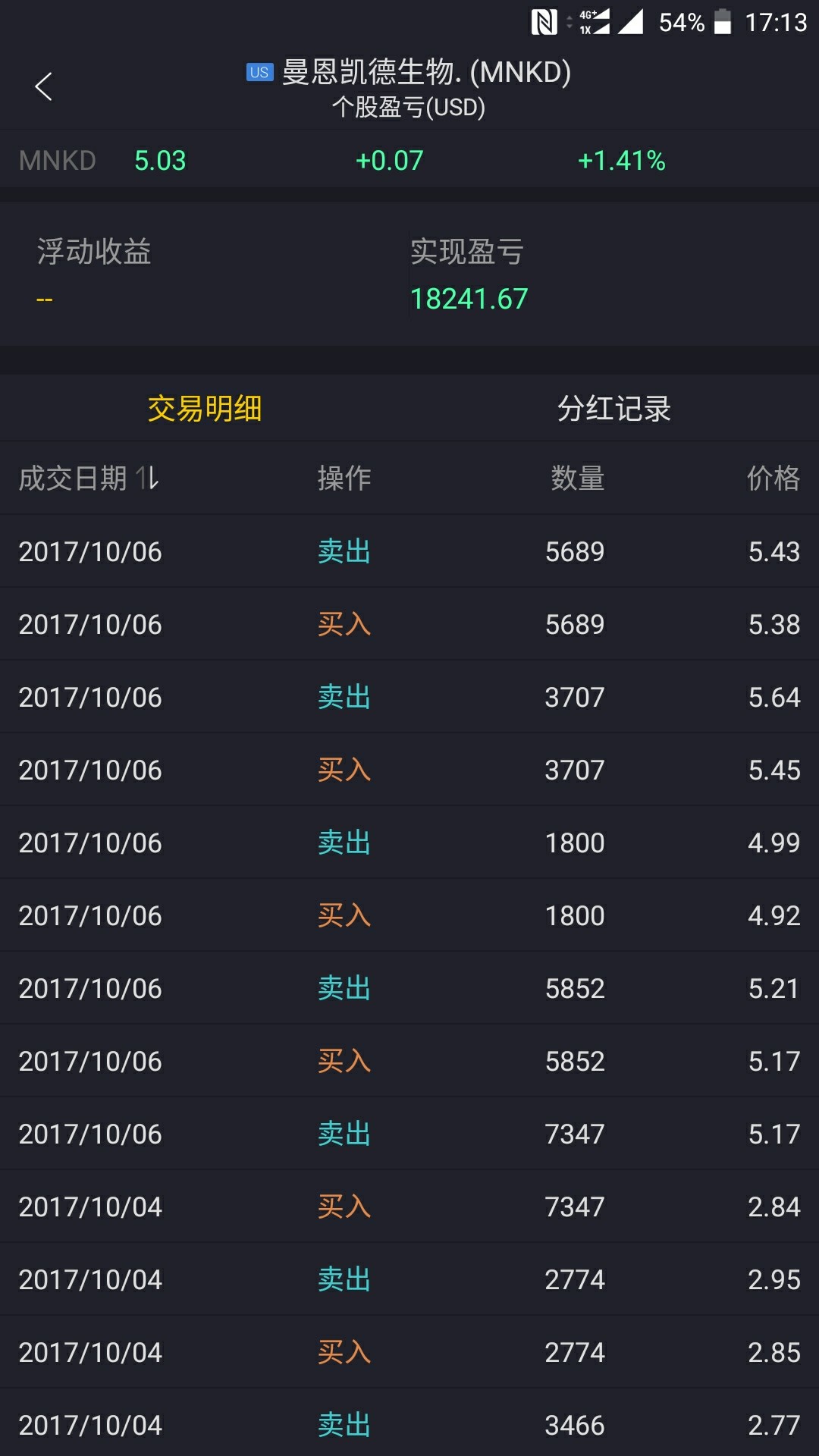Open the MNKD quote bar showing 5.03

pos(409,160)
